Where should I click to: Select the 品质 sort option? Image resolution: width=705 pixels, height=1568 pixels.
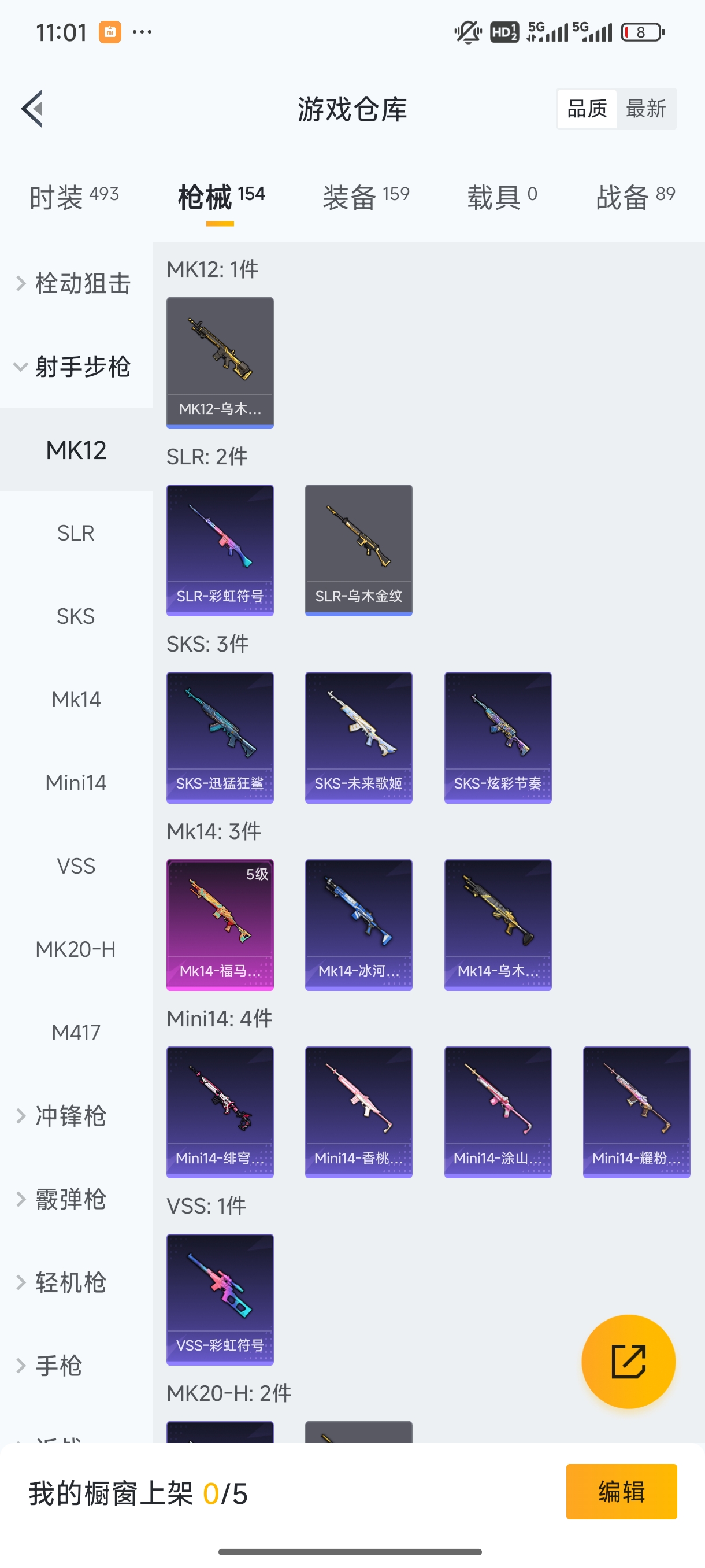[587, 109]
